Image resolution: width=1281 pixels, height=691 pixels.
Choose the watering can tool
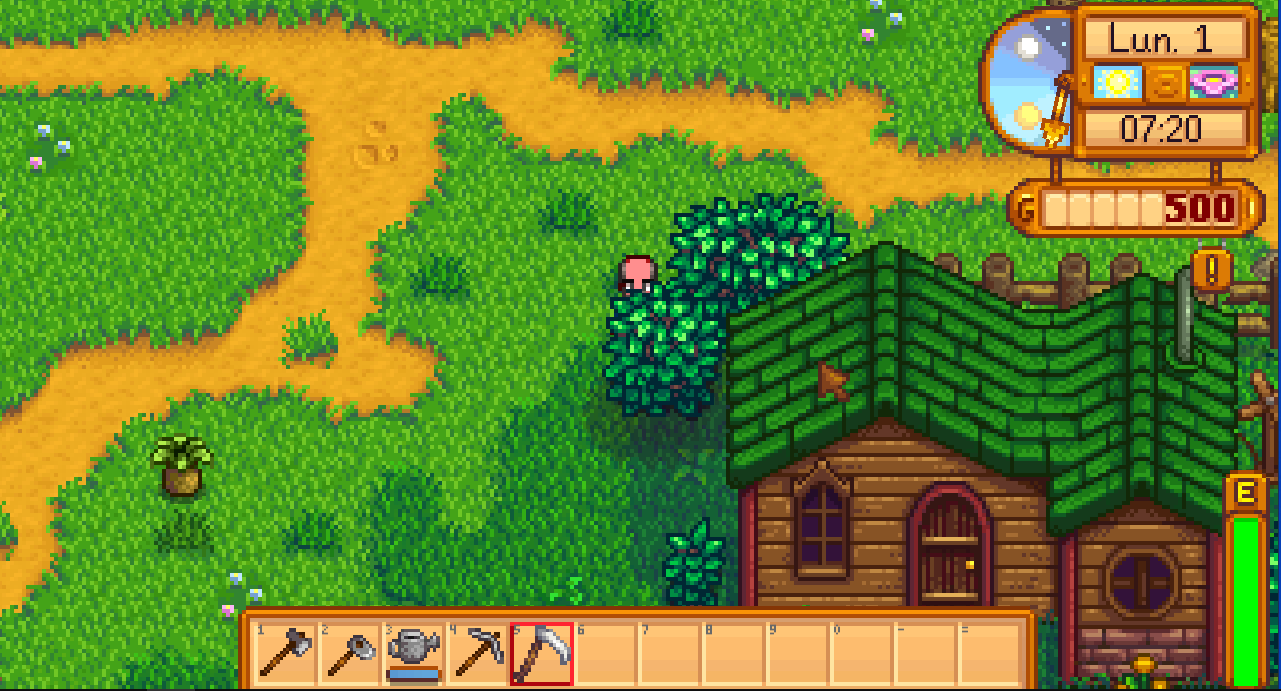pyautogui.click(x=414, y=653)
